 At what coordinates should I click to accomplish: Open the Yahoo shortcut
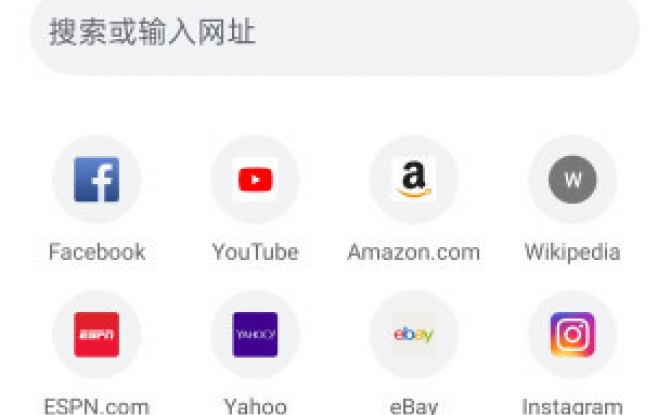[255, 335]
